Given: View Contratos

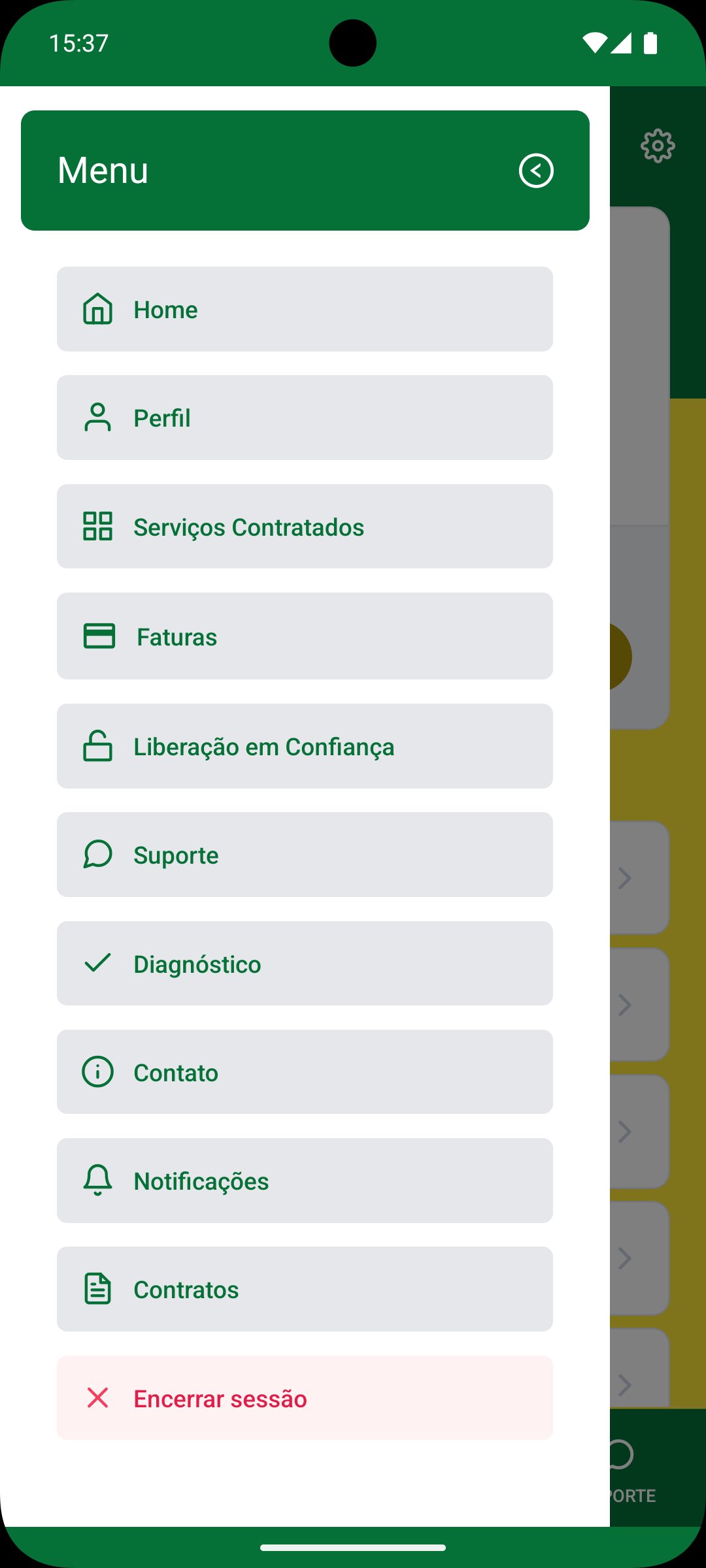Looking at the screenshot, I should tap(305, 1289).
